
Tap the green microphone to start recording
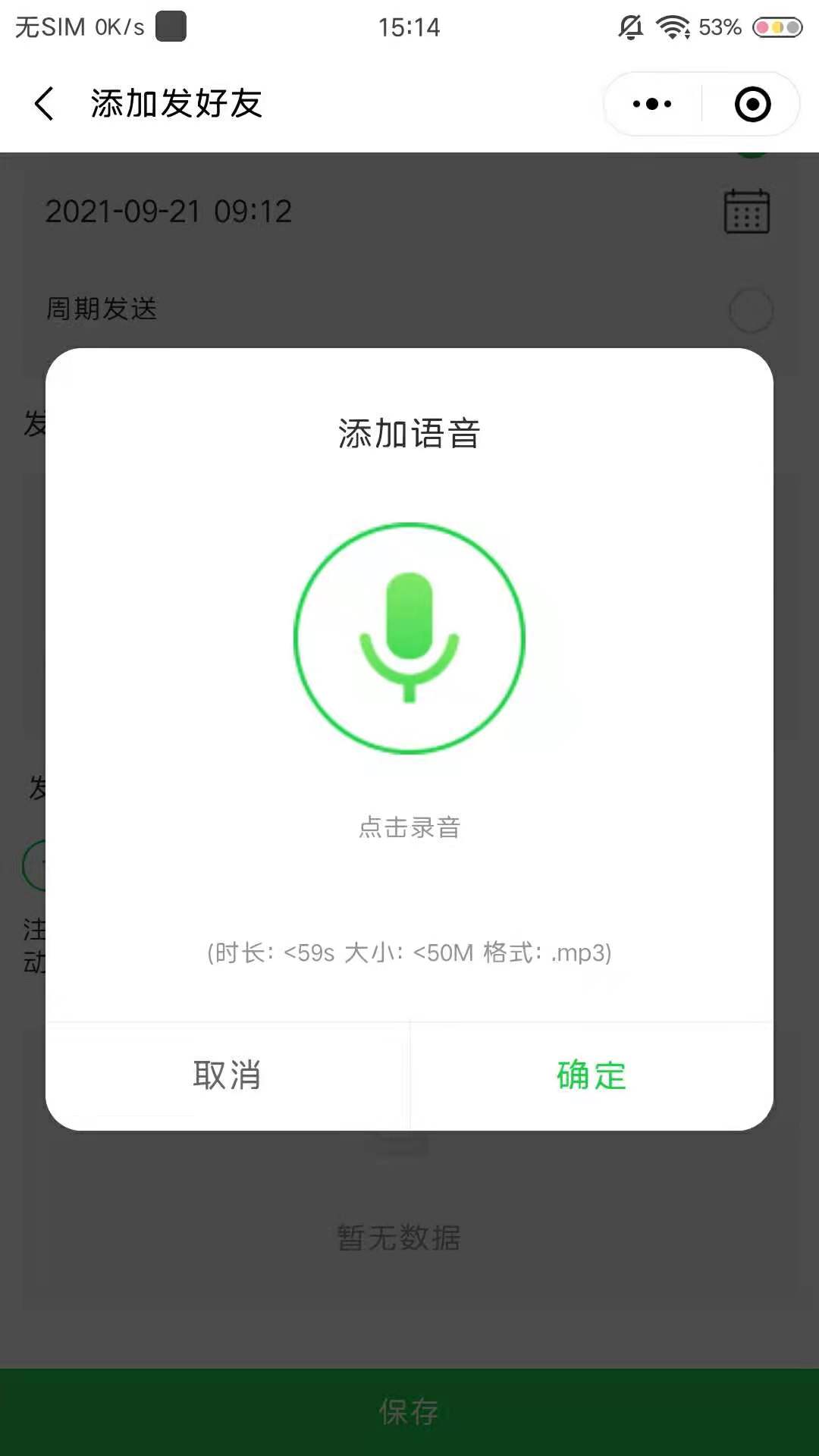(408, 637)
